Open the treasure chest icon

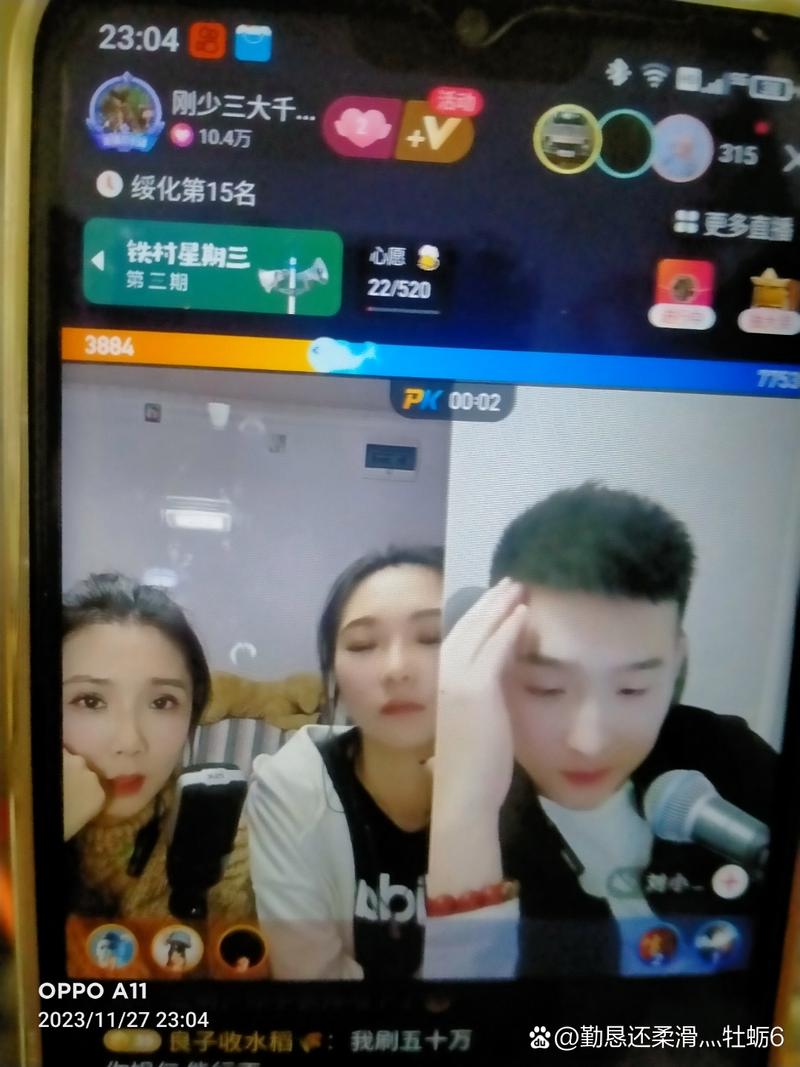[774, 299]
